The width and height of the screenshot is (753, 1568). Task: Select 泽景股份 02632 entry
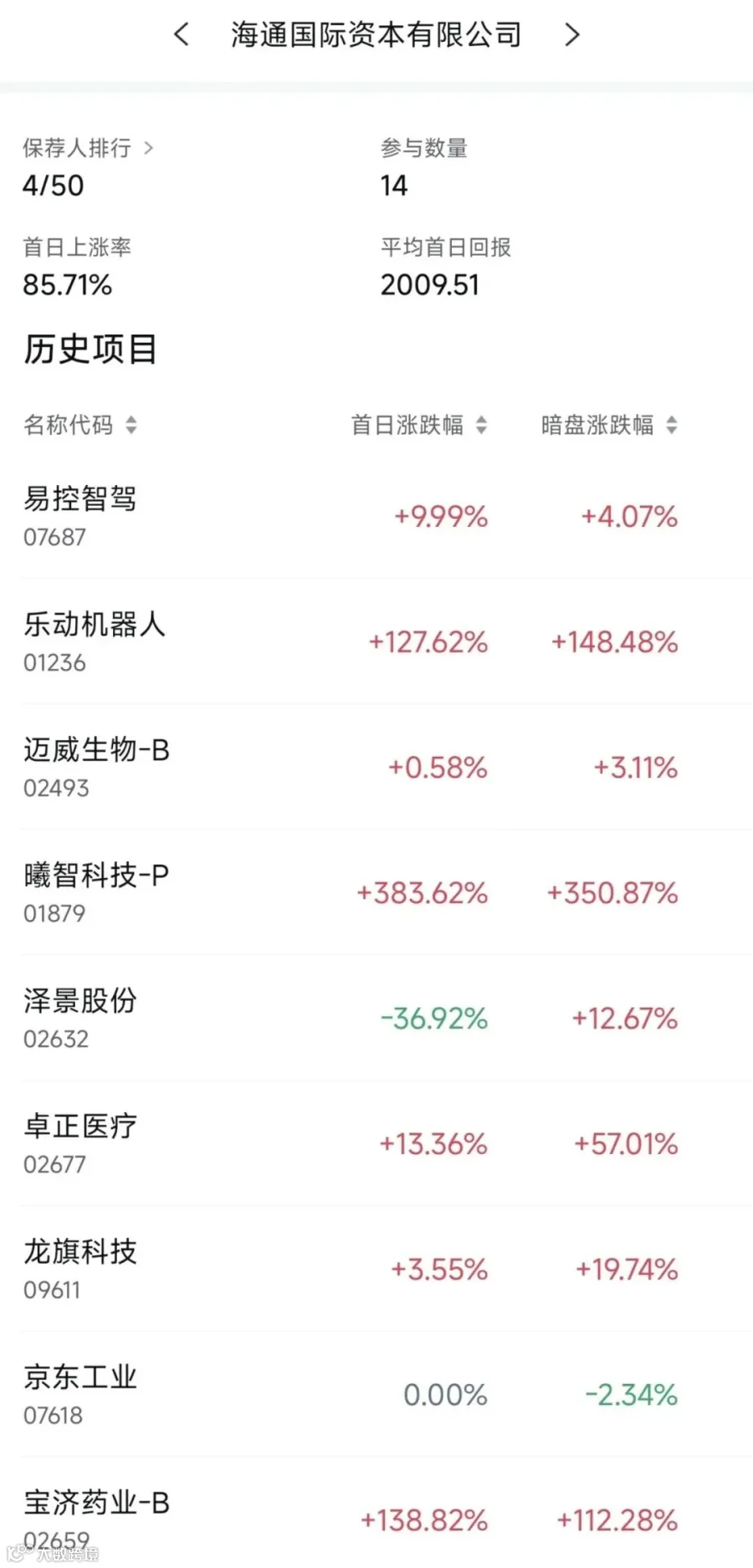pos(376,1018)
